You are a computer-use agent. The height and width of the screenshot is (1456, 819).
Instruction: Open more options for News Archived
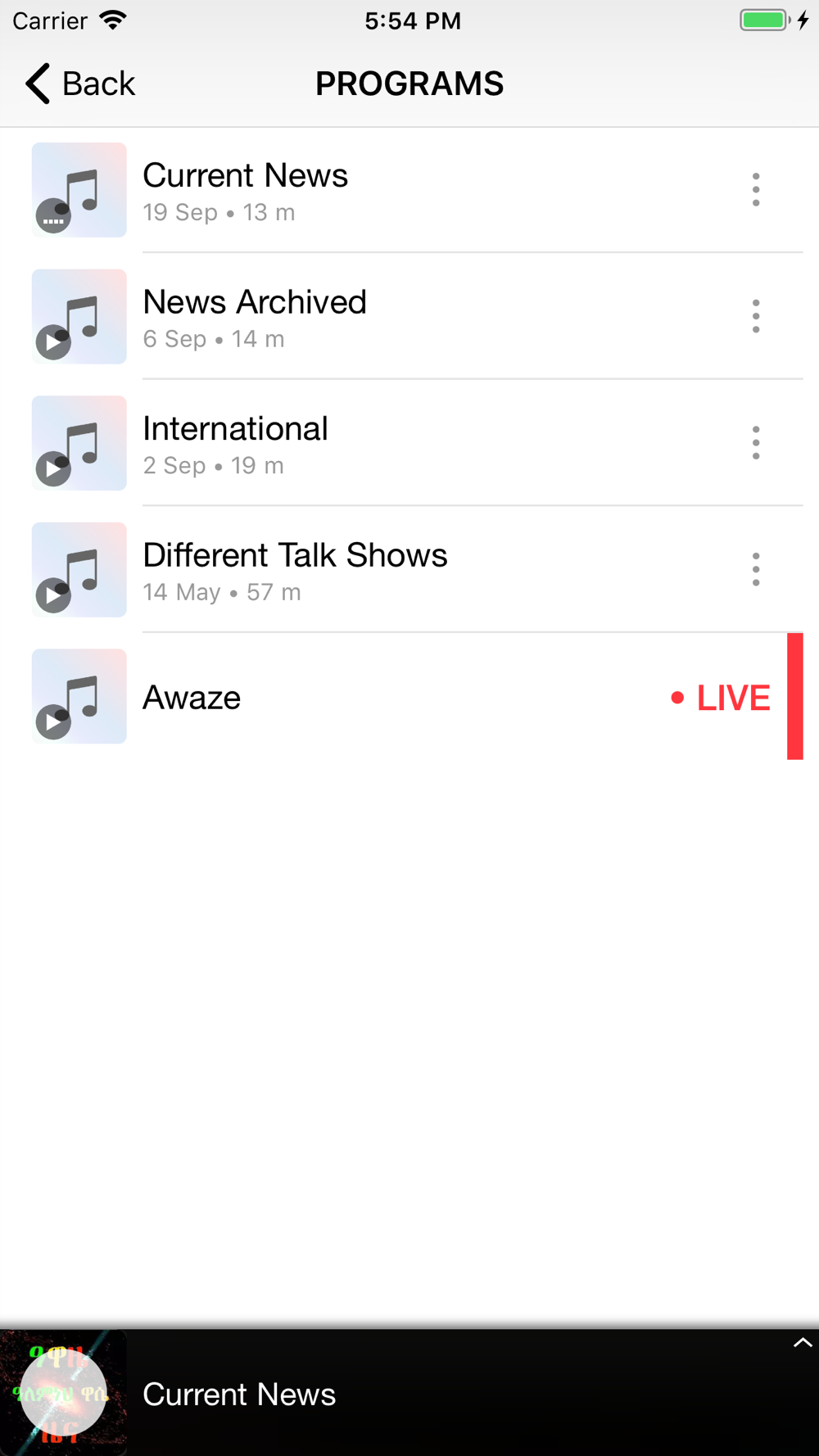coord(755,316)
